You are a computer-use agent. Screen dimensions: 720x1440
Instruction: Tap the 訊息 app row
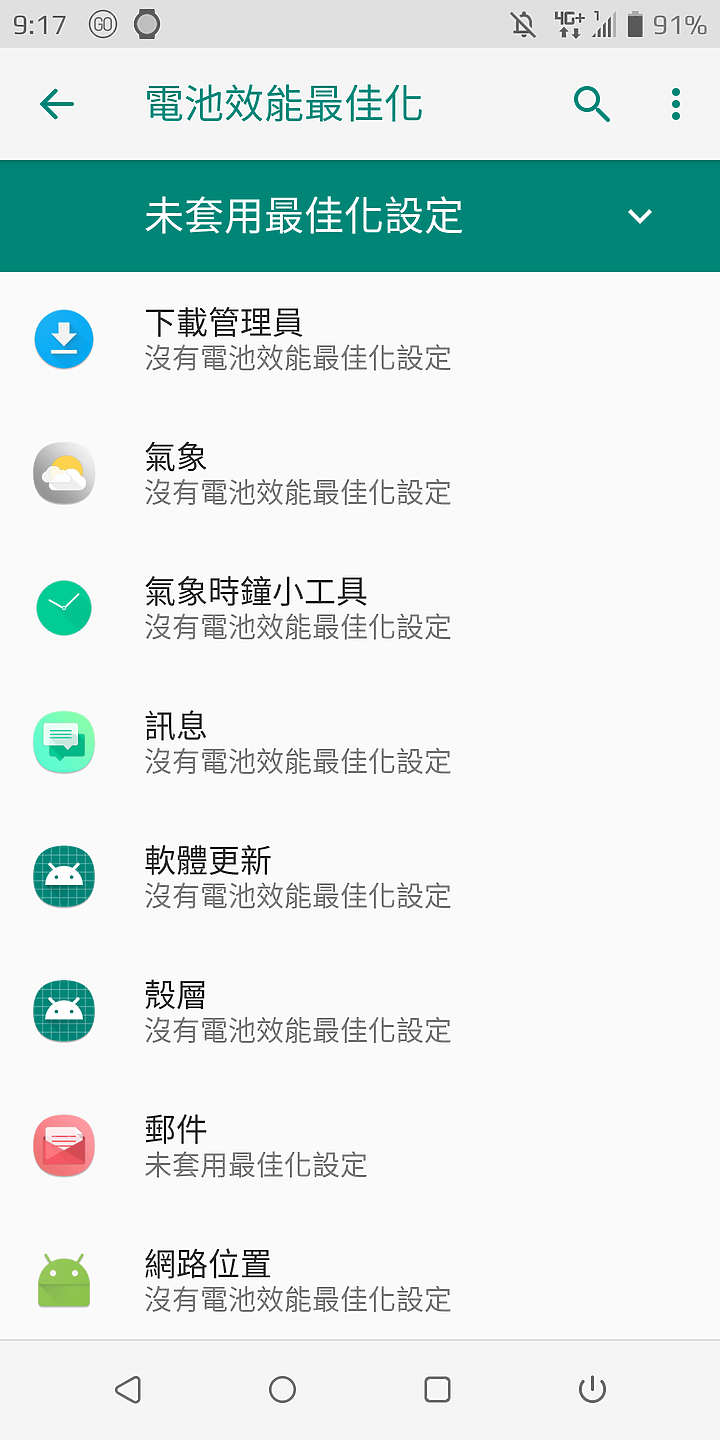[360, 743]
